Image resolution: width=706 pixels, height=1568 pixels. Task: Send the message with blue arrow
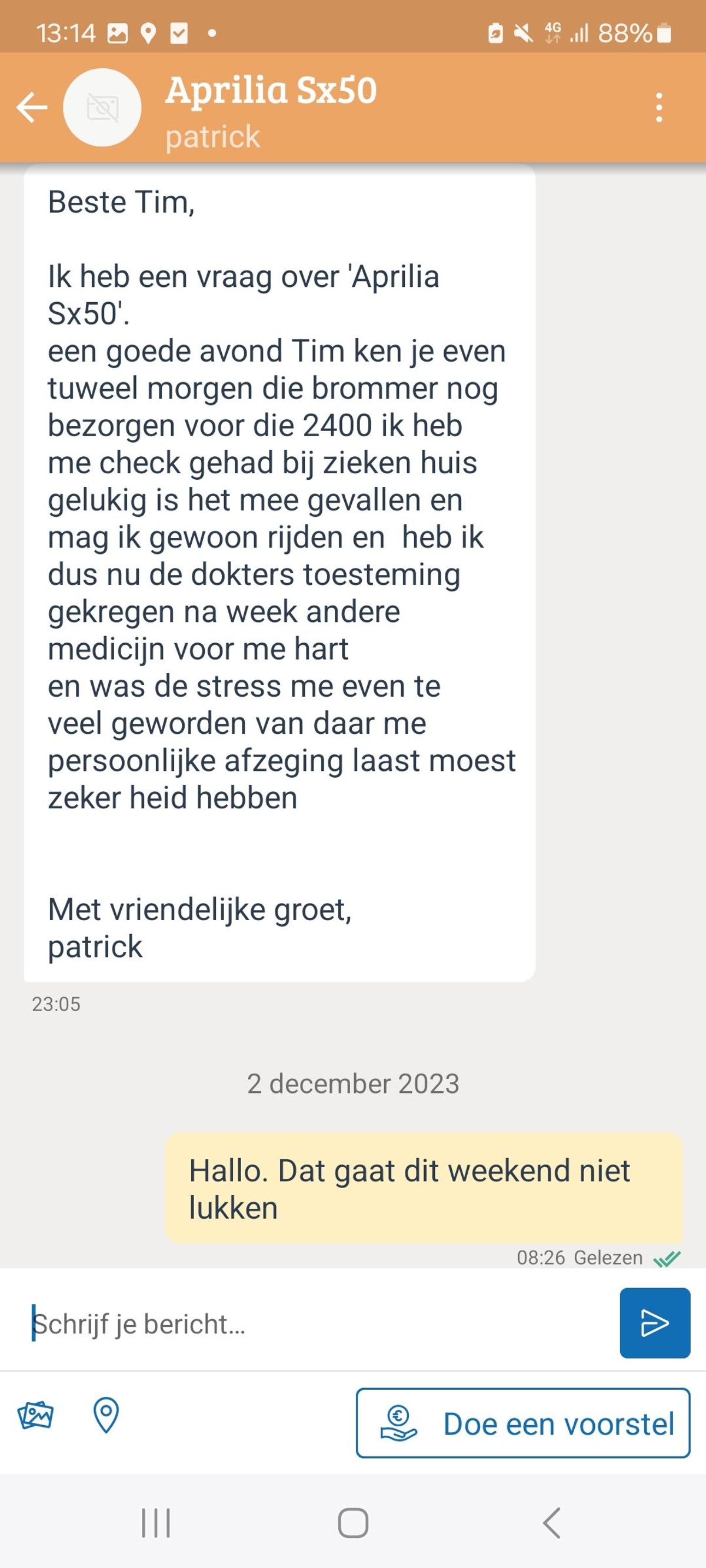click(655, 1323)
